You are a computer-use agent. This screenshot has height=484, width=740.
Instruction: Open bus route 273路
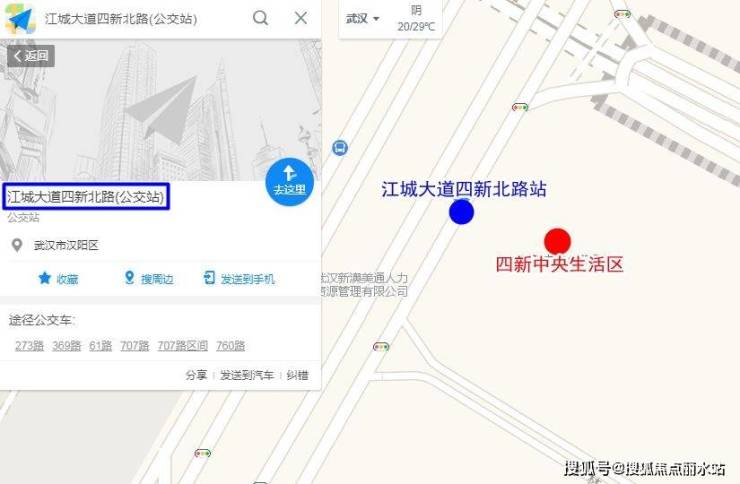tap(29, 346)
